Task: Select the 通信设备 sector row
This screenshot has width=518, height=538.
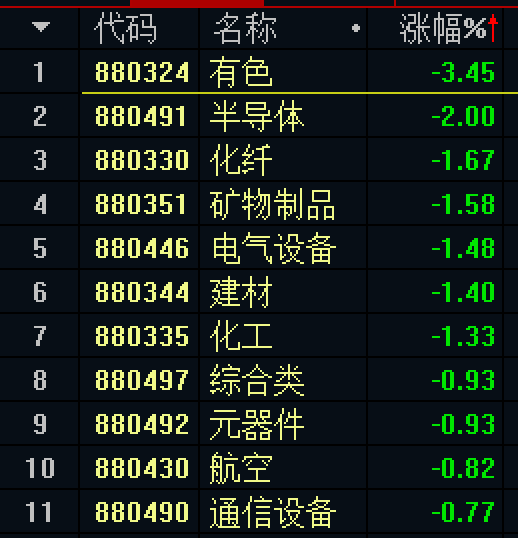Action: 259,511
